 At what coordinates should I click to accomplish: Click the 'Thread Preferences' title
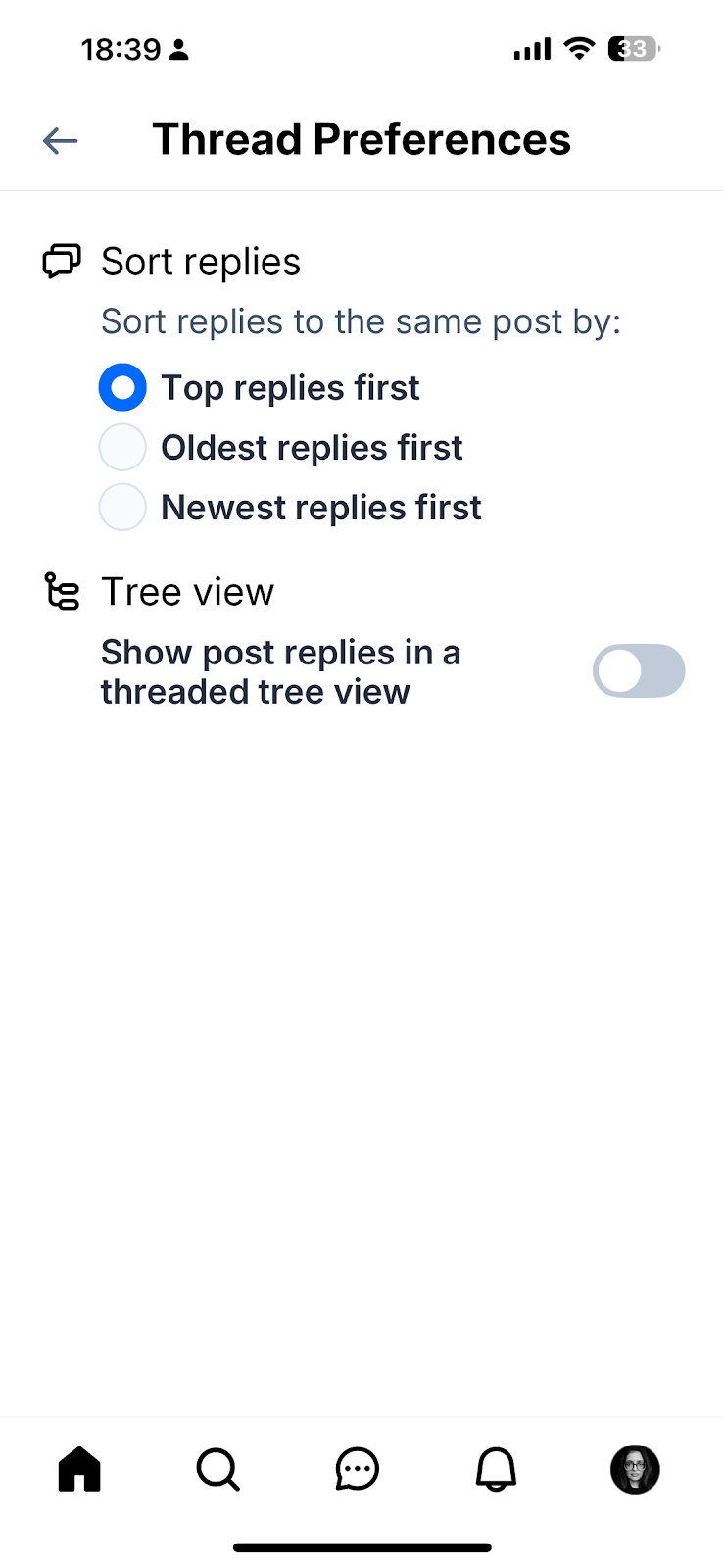point(362,139)
